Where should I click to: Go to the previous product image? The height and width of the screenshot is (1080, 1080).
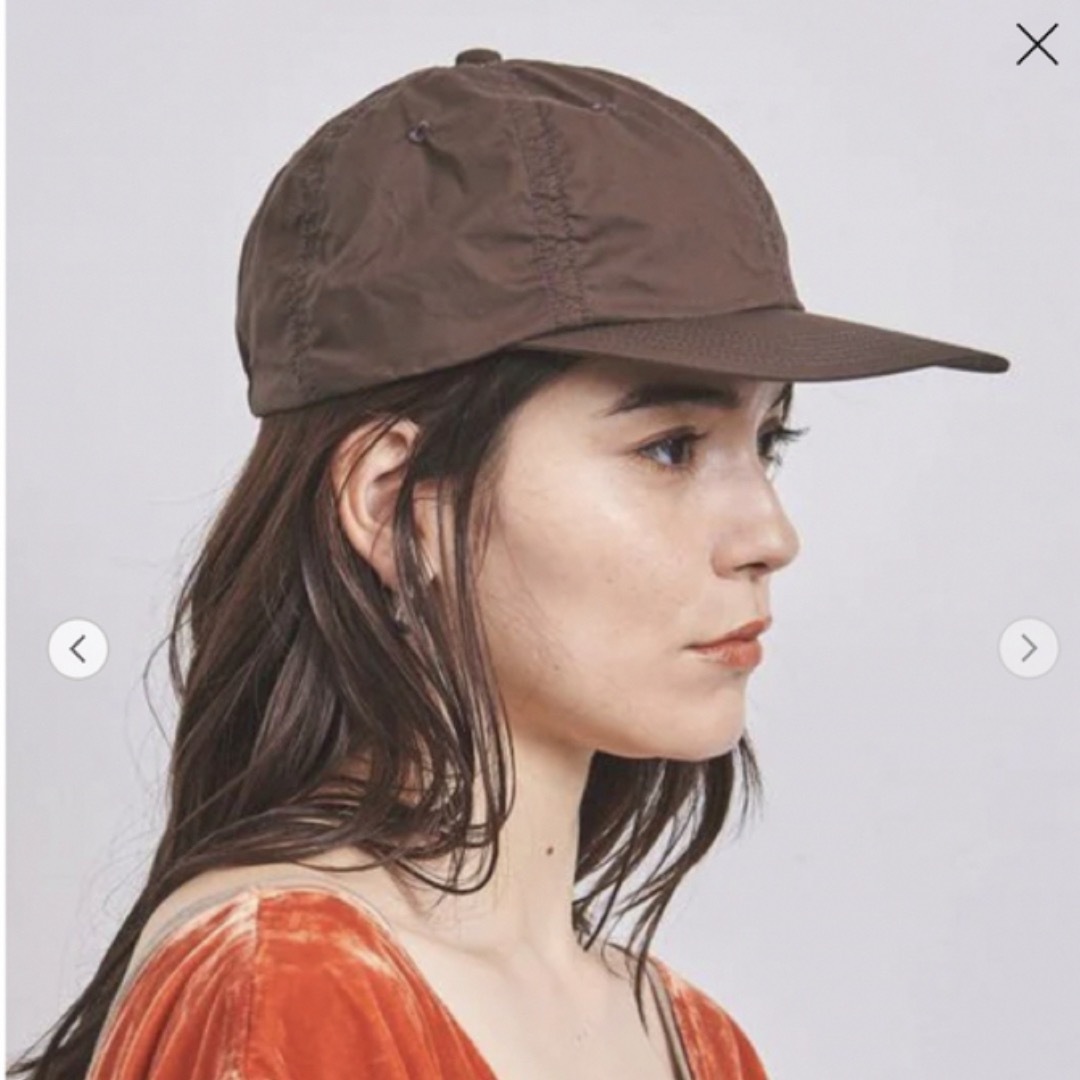pos(78,649)
